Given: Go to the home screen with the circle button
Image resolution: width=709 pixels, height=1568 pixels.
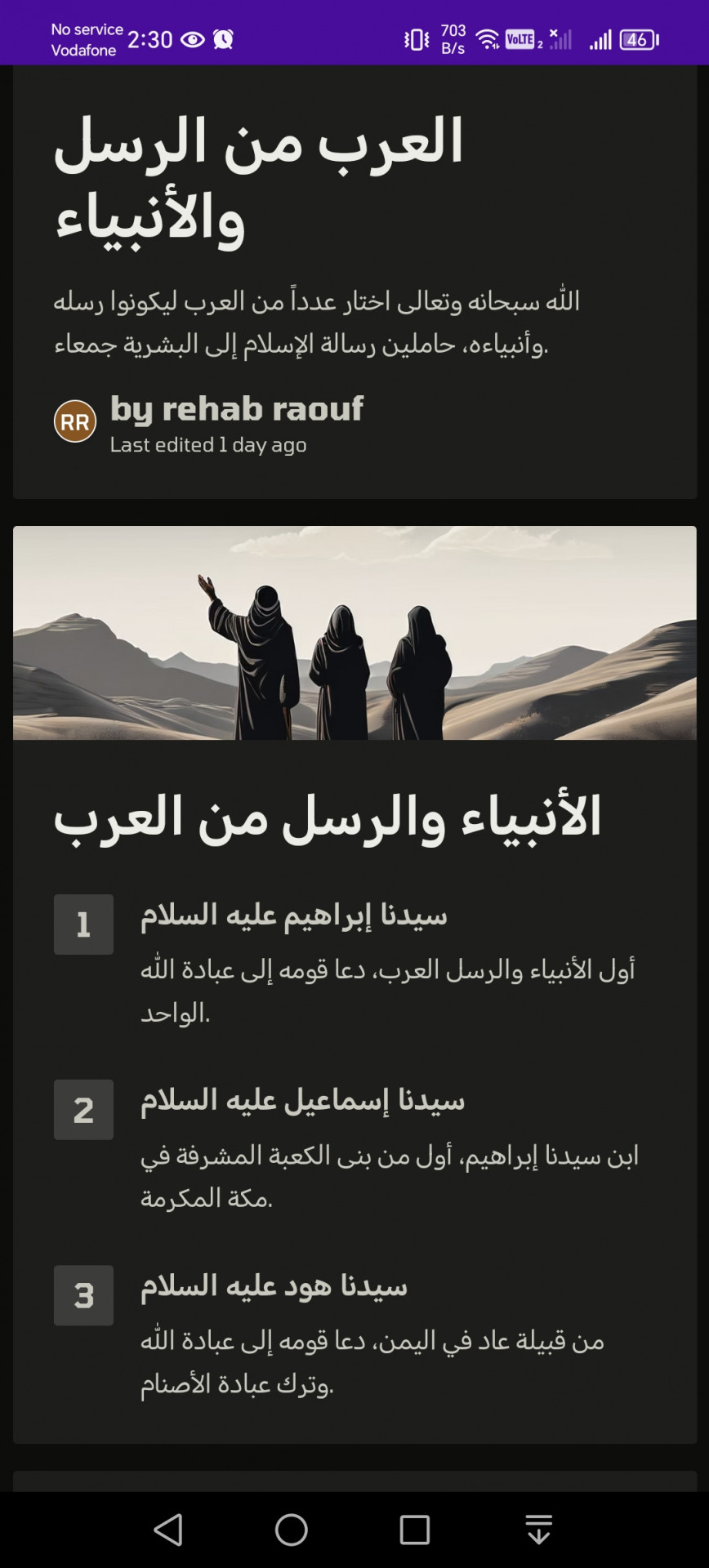Looking at the screenshot, I should 292,1530.
